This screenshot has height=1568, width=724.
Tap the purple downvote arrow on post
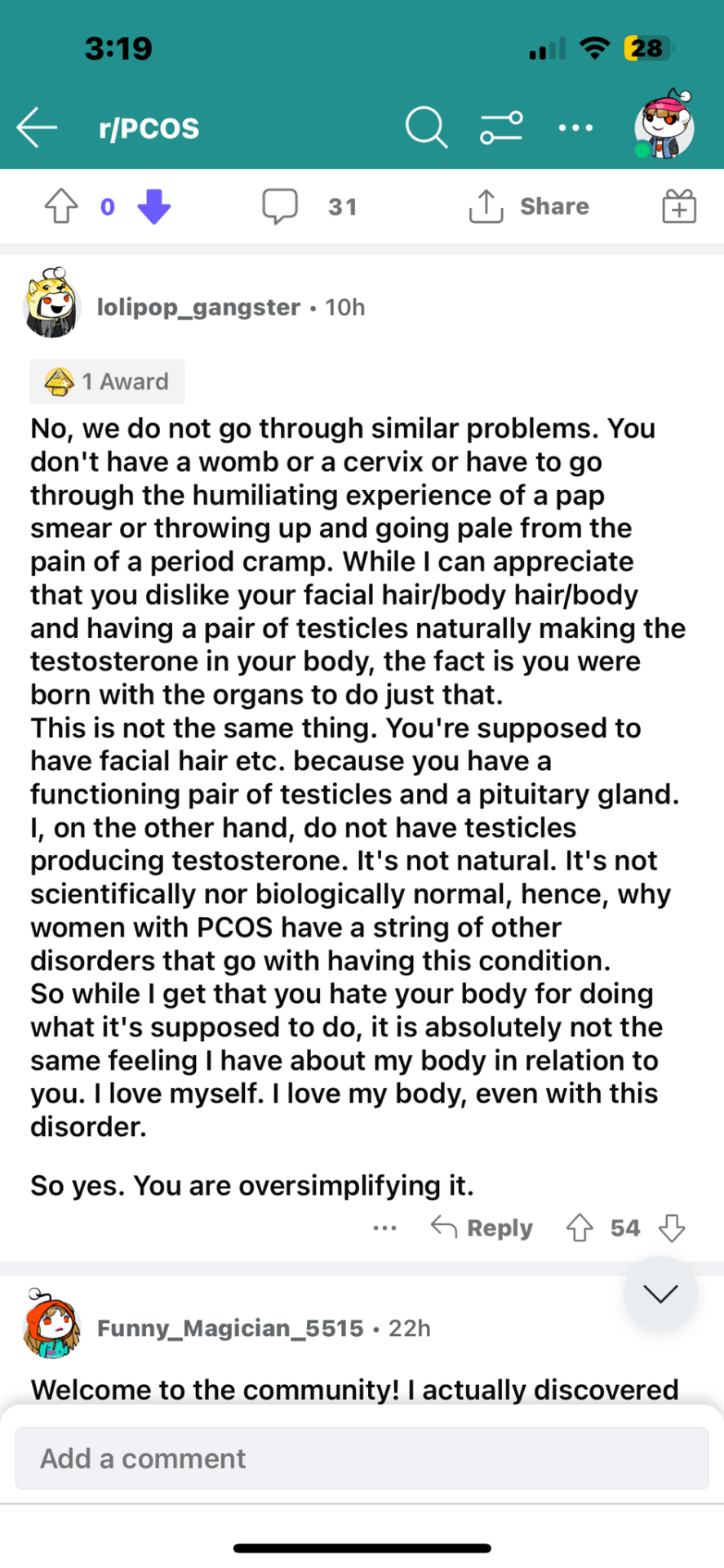[x=153, y=207]
